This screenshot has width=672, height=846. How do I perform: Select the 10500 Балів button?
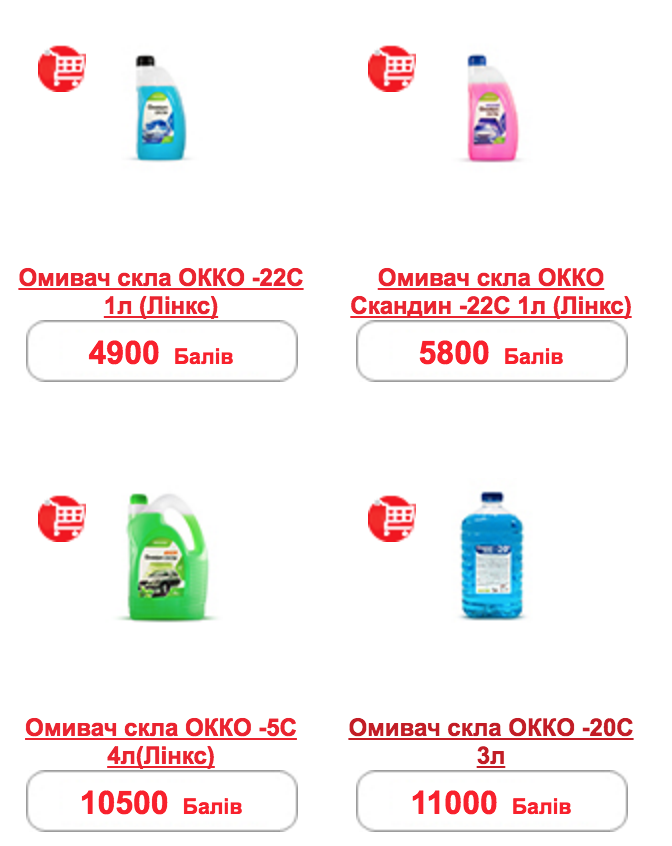point(161,802)
